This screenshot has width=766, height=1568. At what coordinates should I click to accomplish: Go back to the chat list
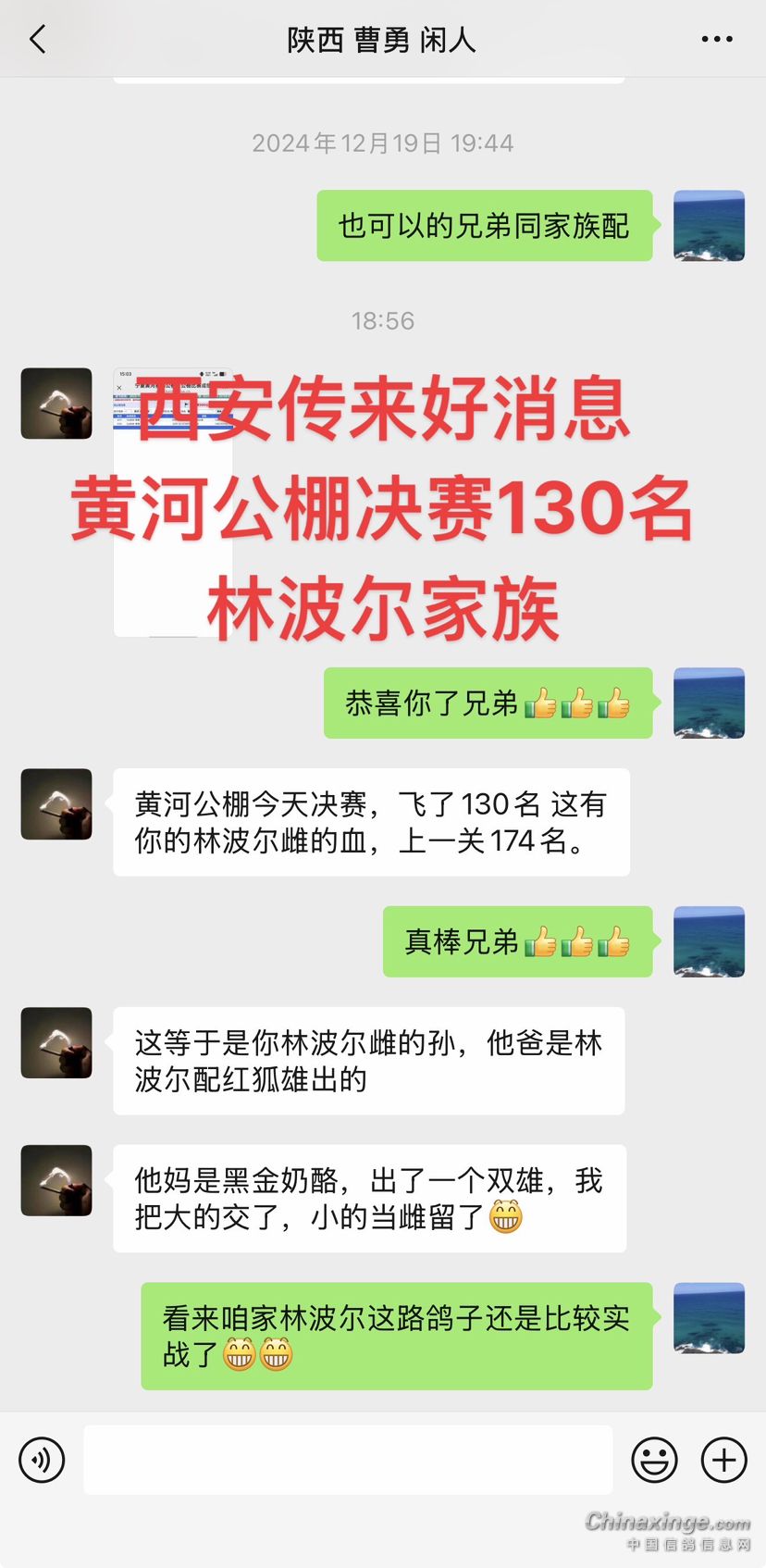pos(38,40)
